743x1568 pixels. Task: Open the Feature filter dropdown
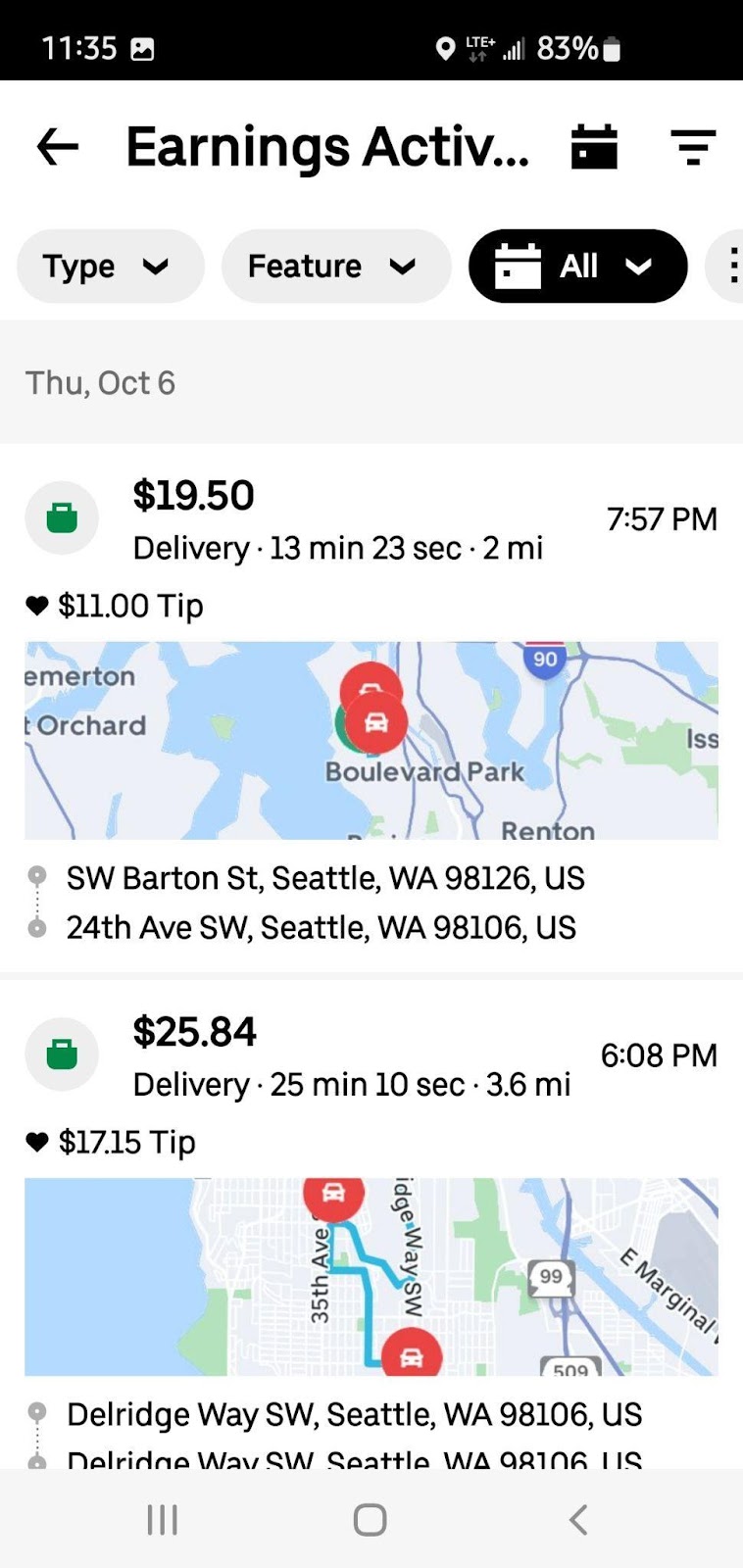tap(335, 266)
